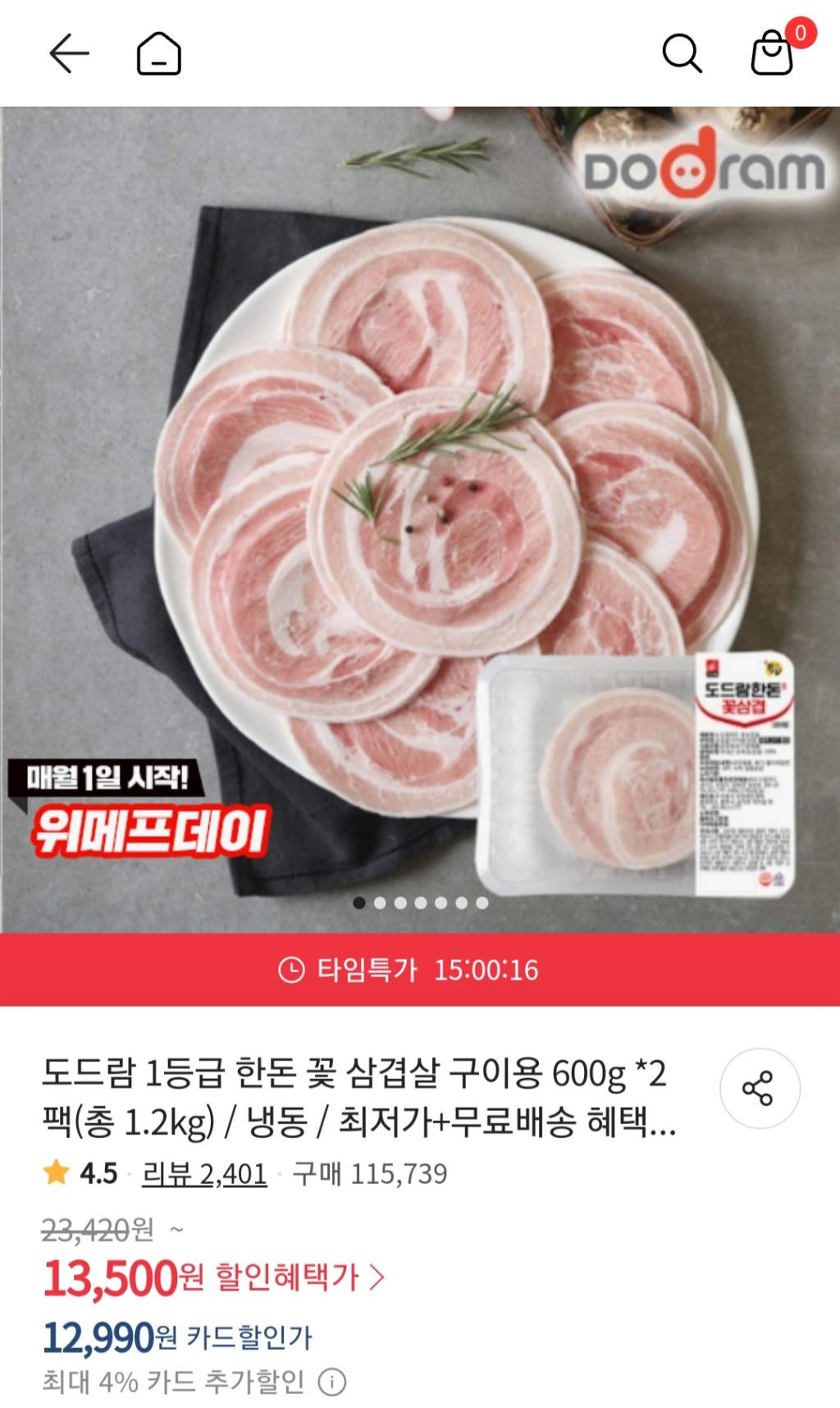
Task: Open the product image full view
Action: [420, 519]
